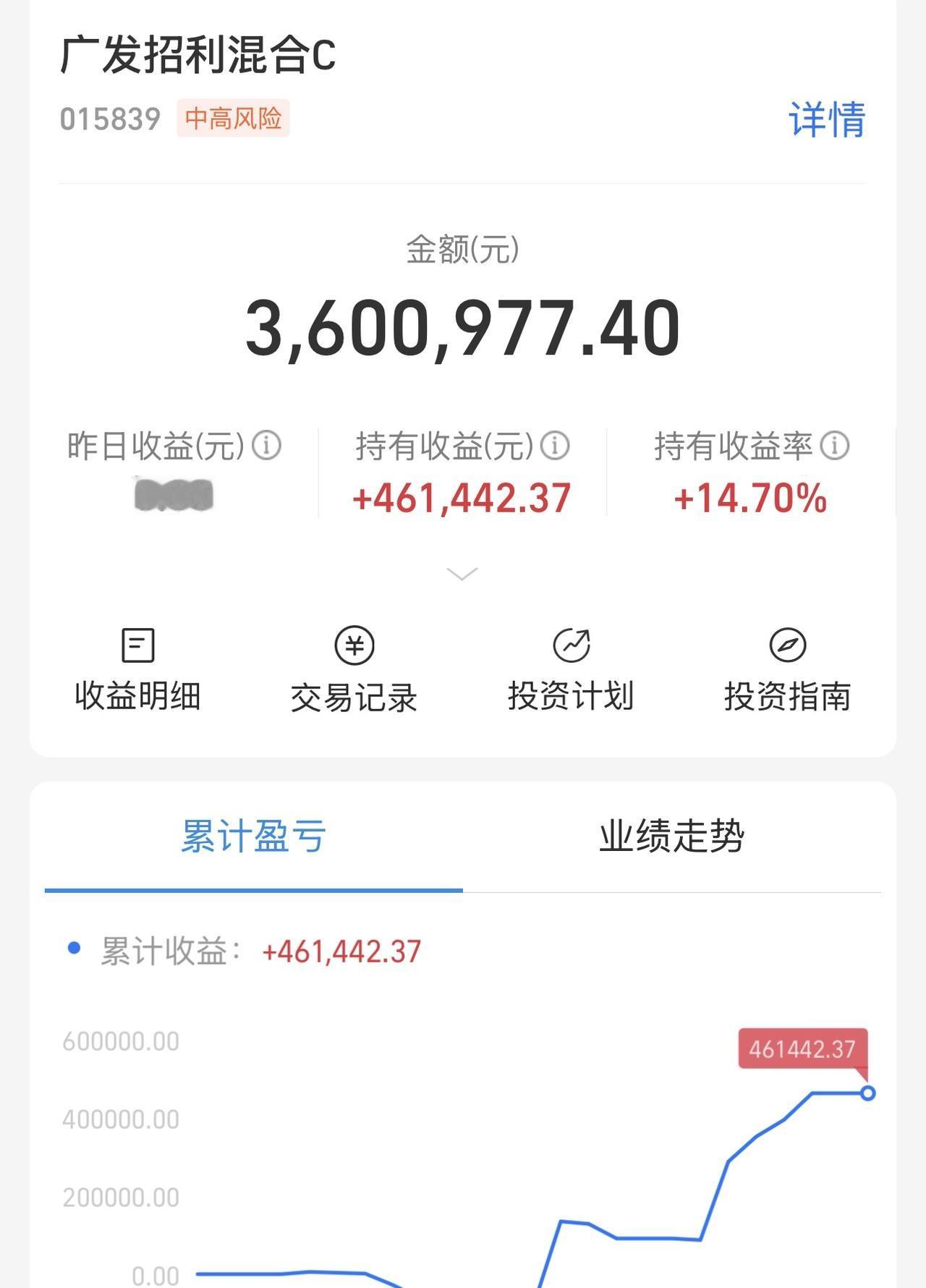This screenshot has height=1288, width=926.
Task: Click the info icon beside 持有收益
Action: coord(554,446)
